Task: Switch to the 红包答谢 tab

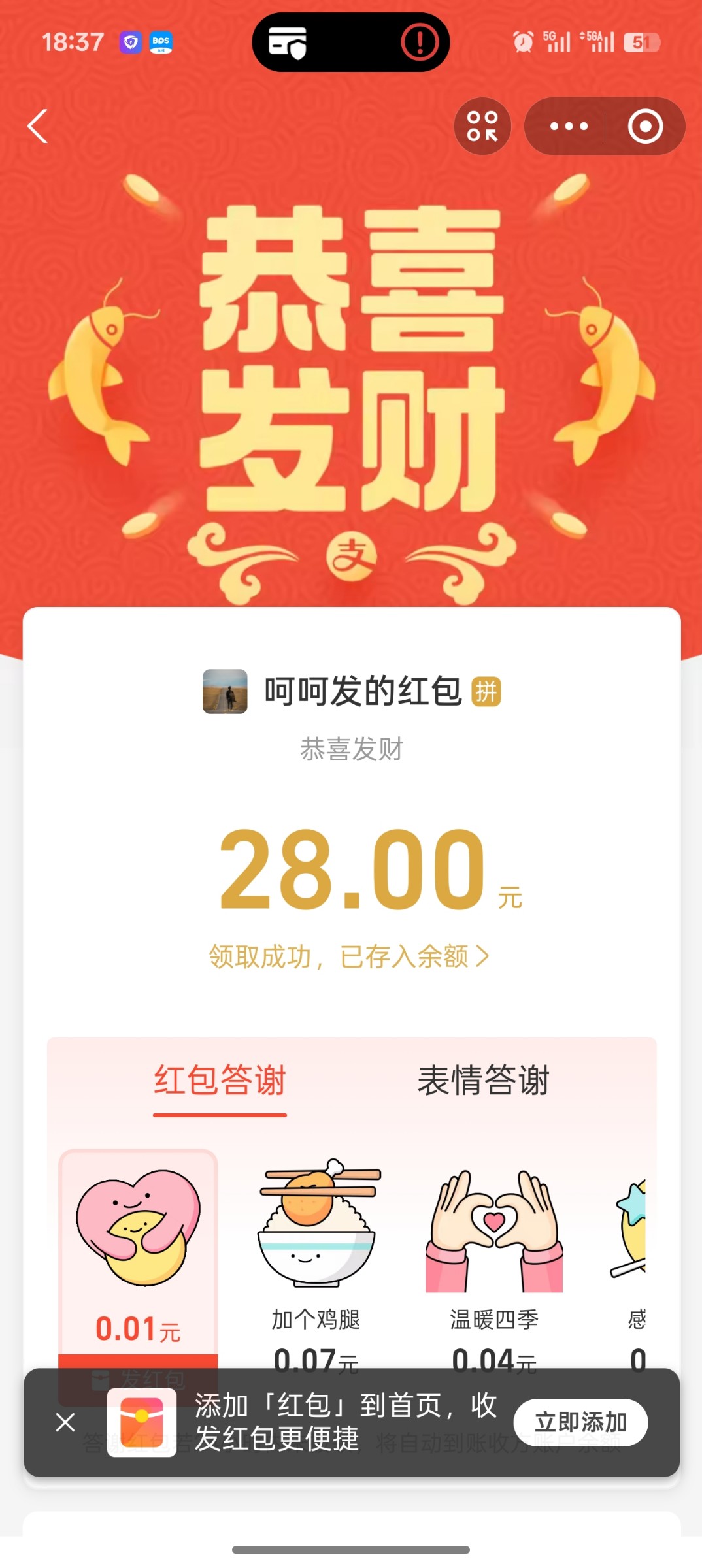Action: 220,1081
